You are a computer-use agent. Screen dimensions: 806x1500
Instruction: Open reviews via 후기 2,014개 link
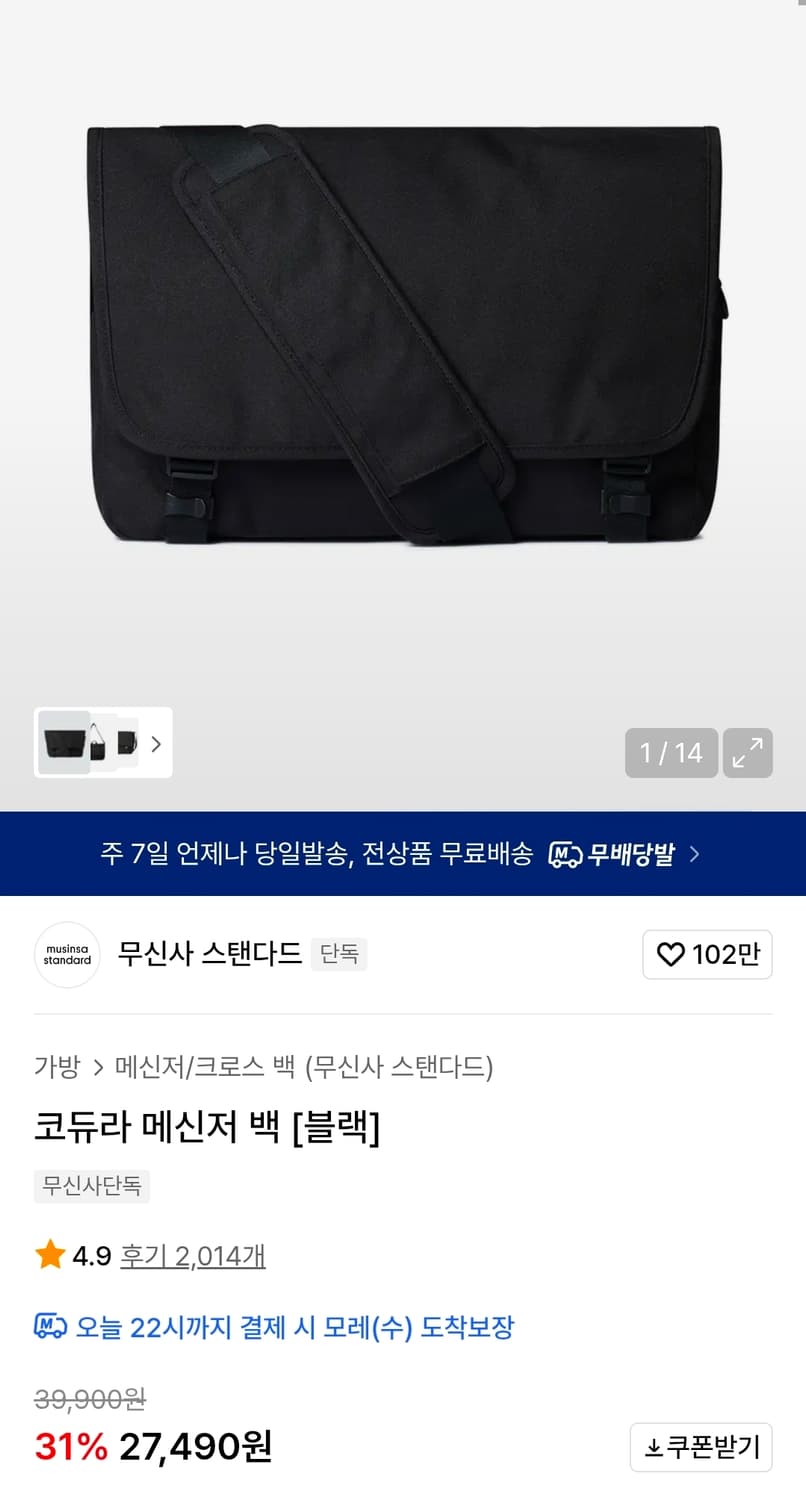[192, 1255]
